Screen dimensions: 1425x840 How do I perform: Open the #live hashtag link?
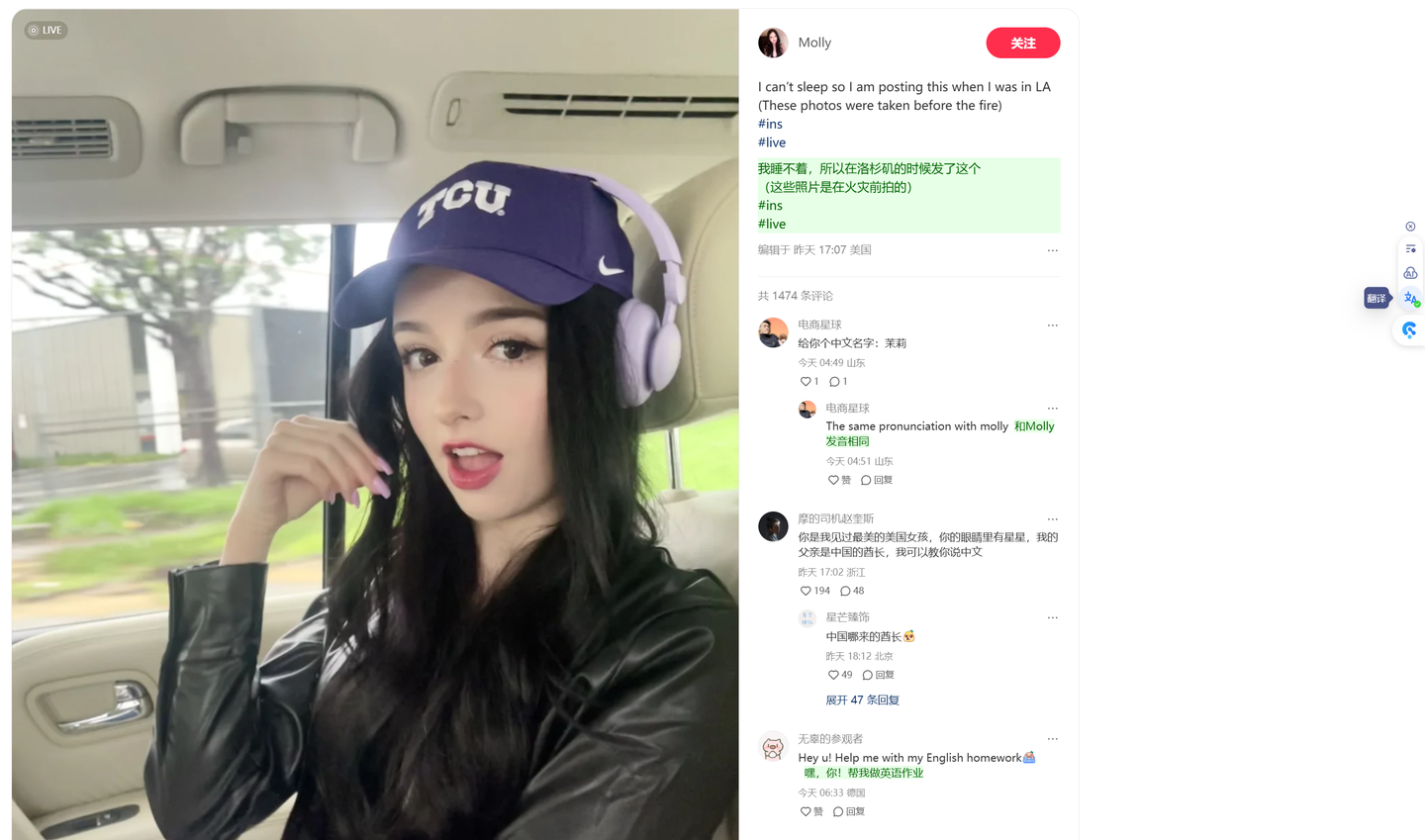pyautogui.click(x=772, y=142)
